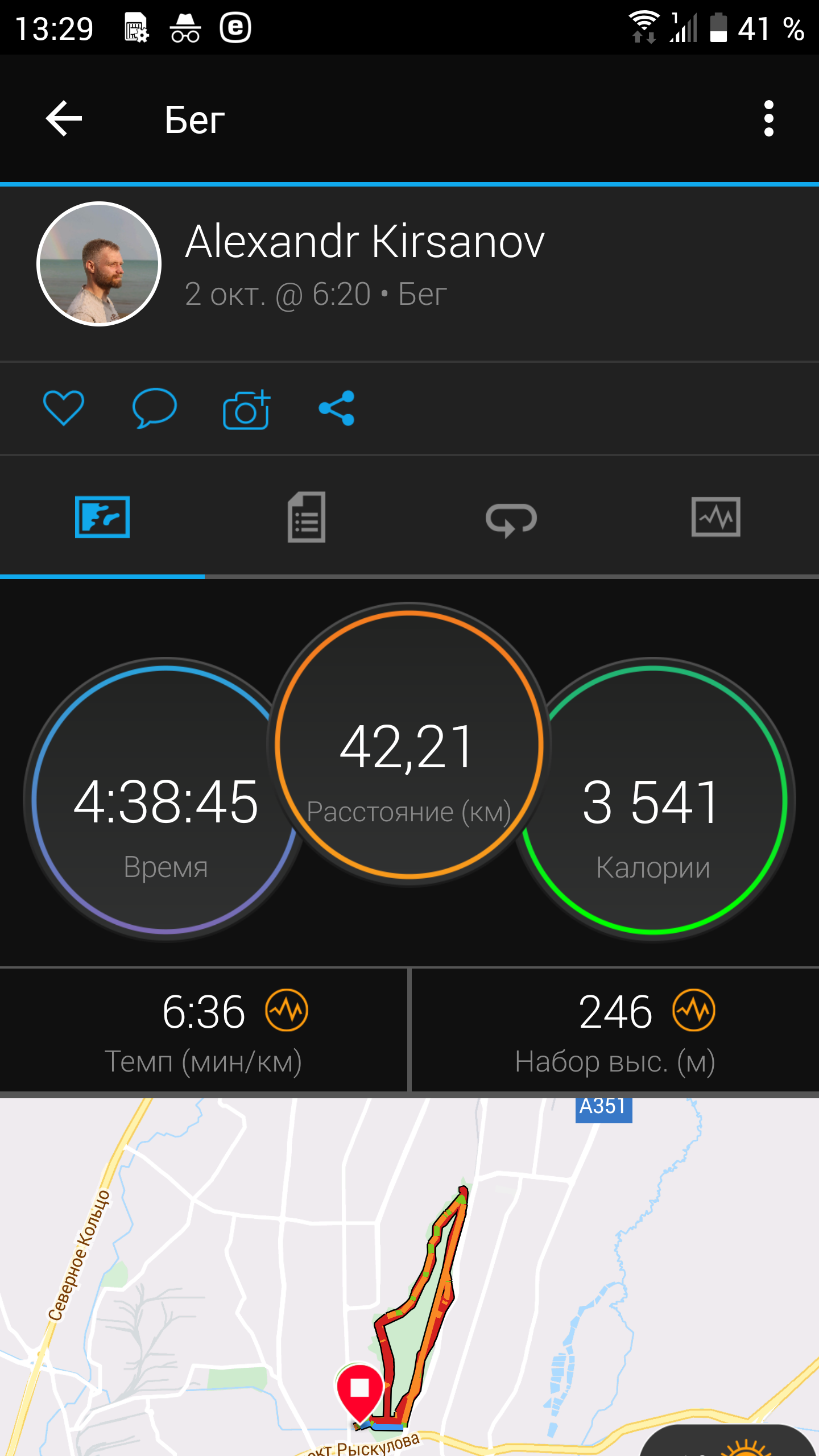Switch to the stats details tab
This screenshot has height=1456, width=819.
click(307, 517)
